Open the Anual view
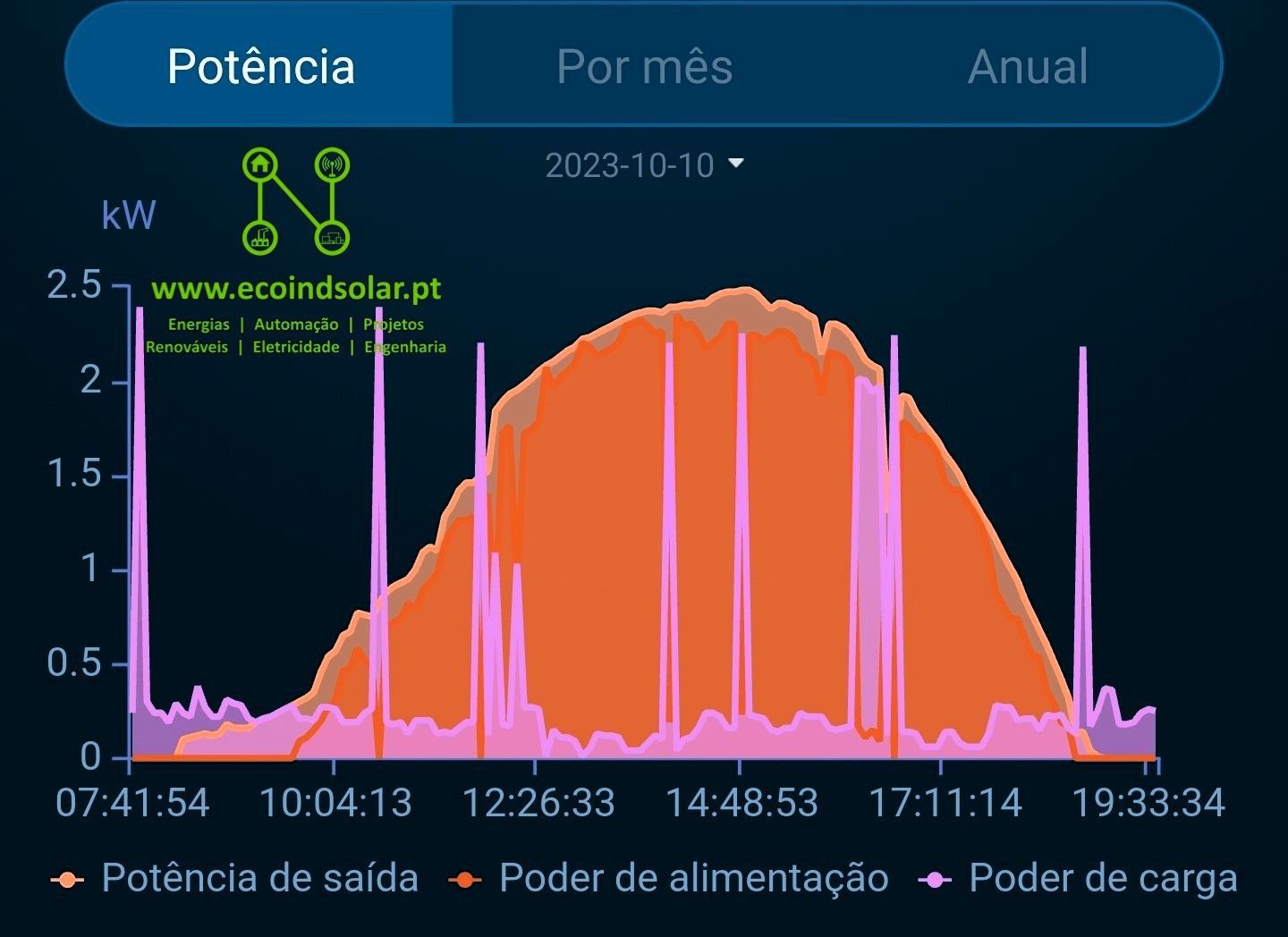 pyautogui.click(x=1028, y=66)
